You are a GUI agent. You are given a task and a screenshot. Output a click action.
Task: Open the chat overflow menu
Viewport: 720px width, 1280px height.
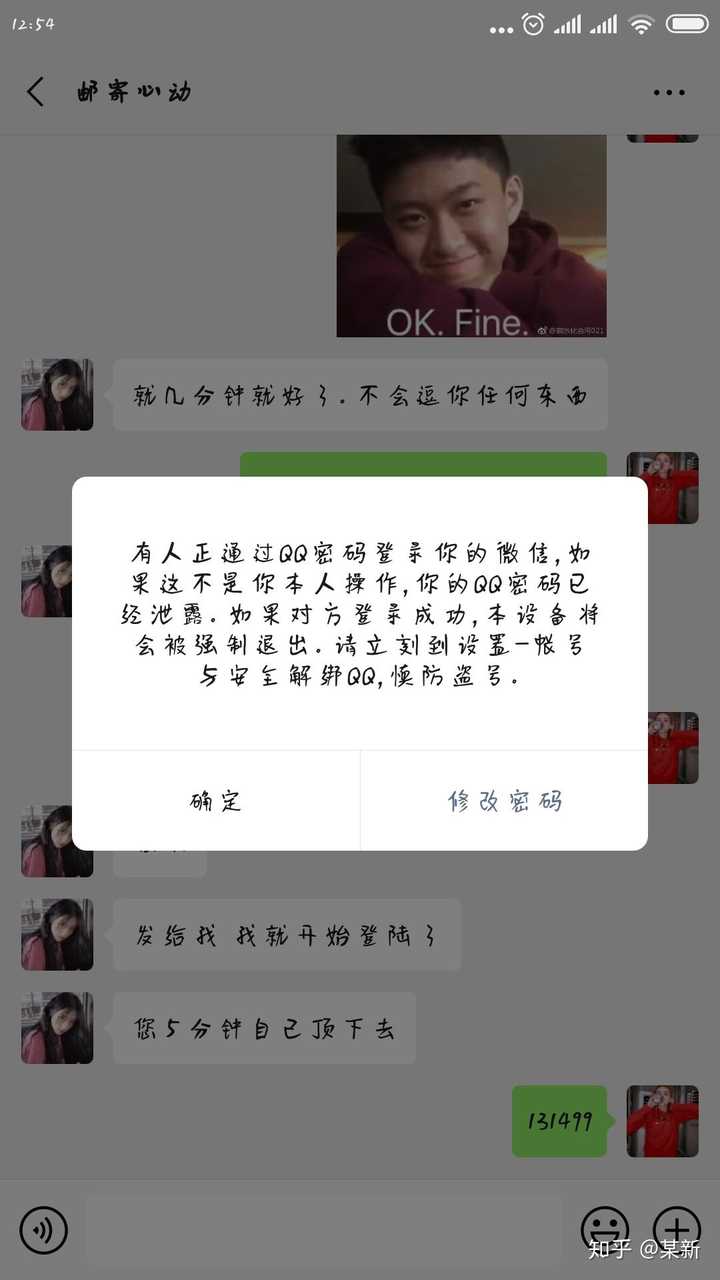coord(669,92)
